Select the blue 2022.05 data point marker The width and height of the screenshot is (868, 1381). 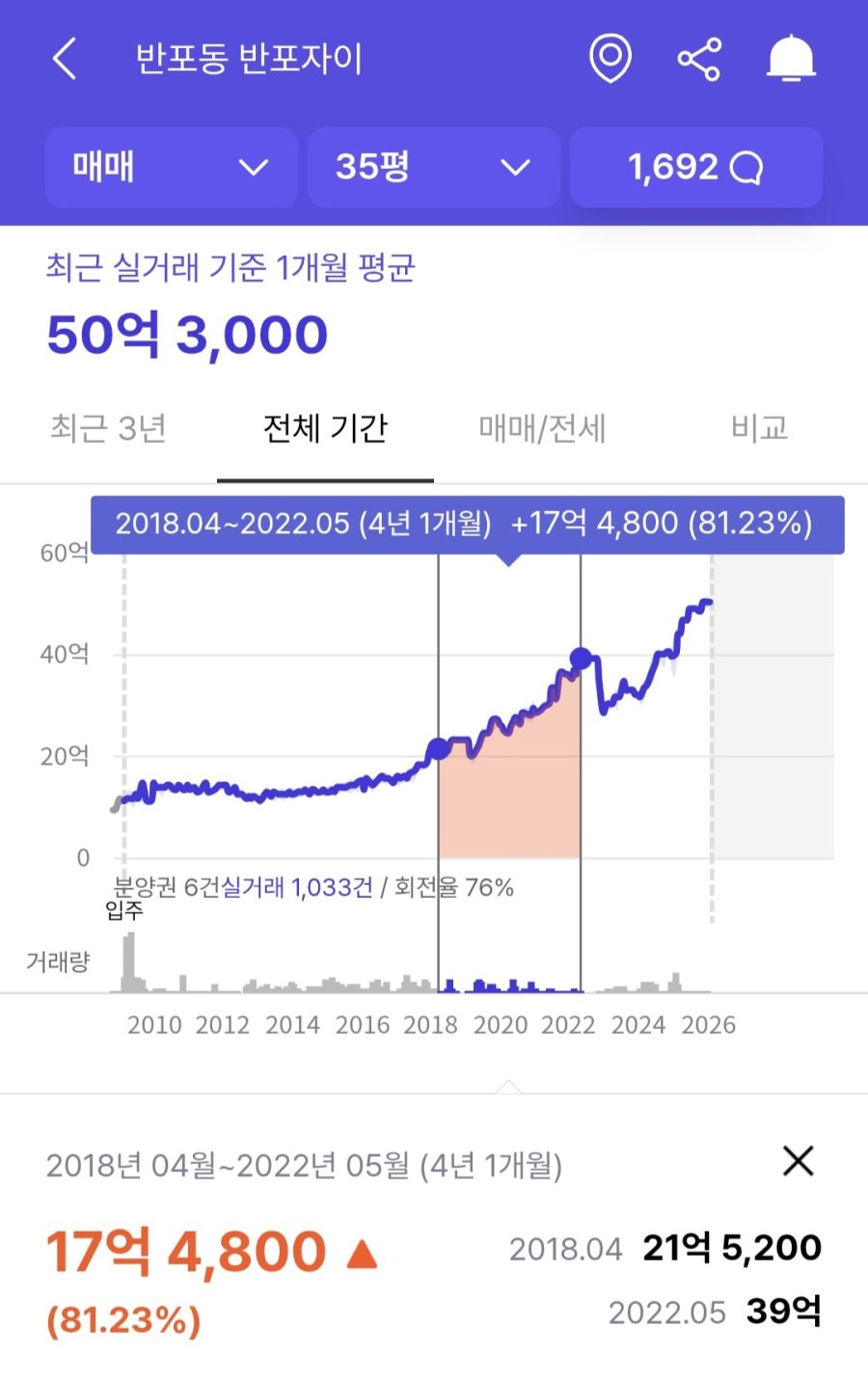581,658
